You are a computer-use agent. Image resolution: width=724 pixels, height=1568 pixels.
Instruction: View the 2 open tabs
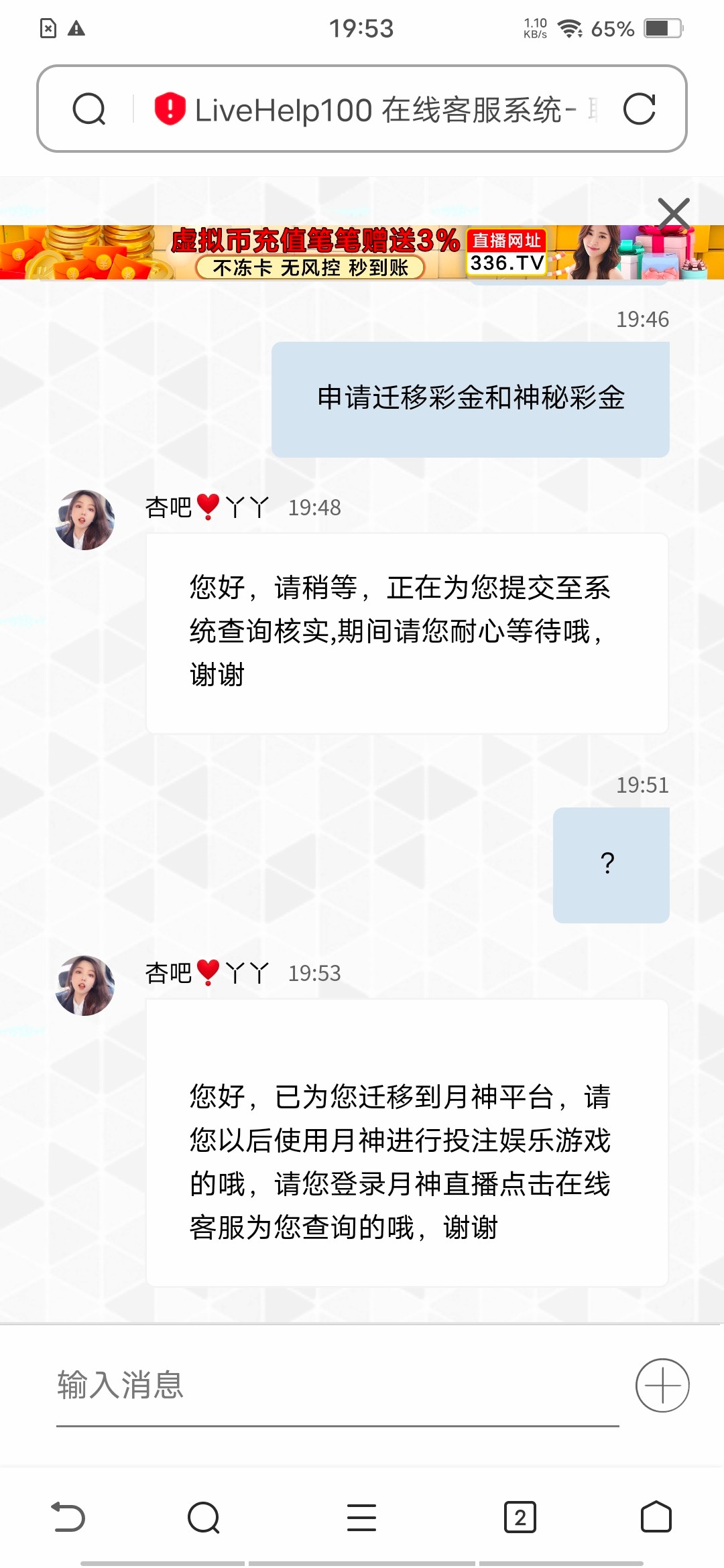(x=520, y=1517)
